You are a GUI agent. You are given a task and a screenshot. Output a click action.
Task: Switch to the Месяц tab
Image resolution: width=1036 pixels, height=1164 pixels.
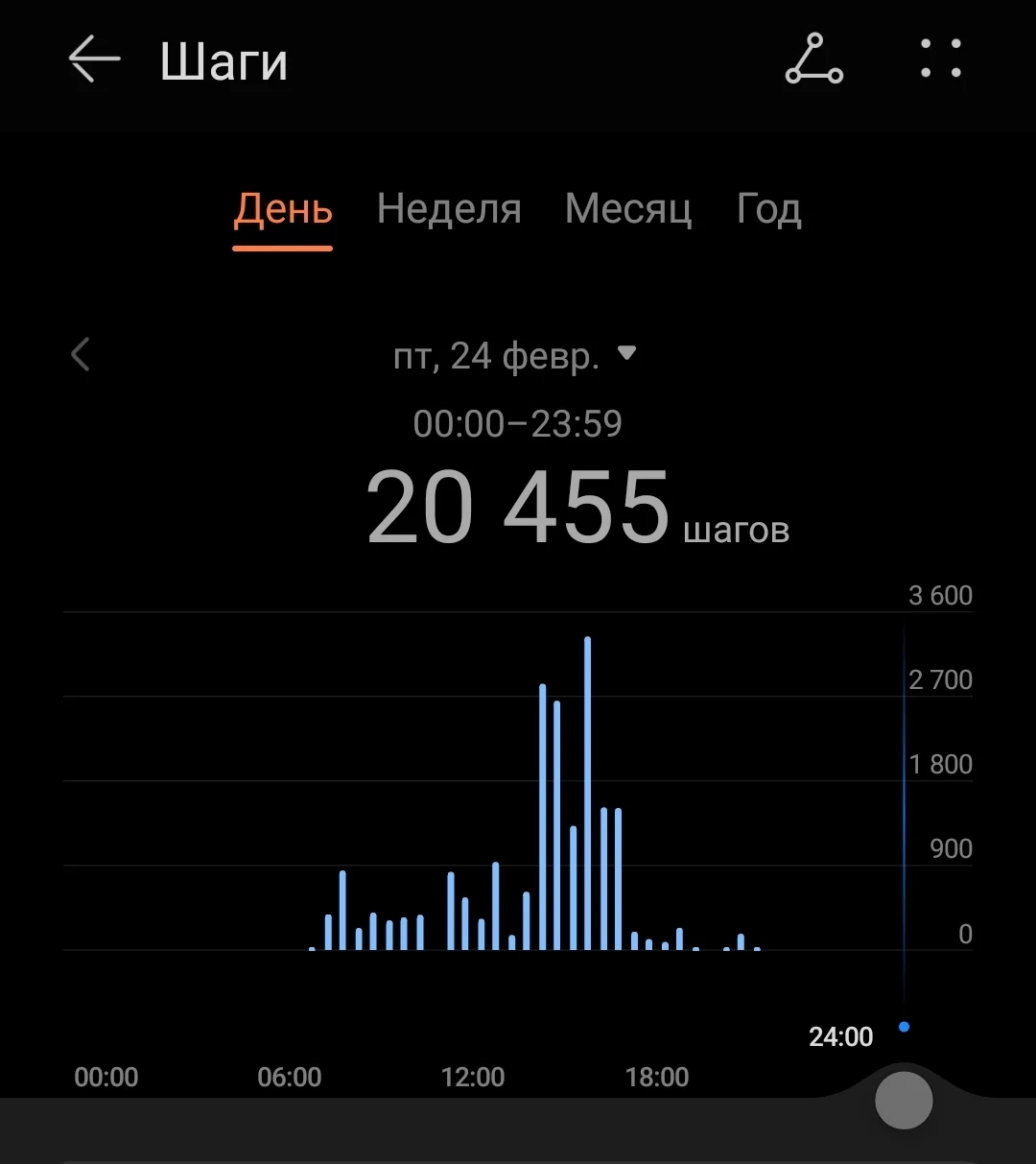click(x=628, y=209)
